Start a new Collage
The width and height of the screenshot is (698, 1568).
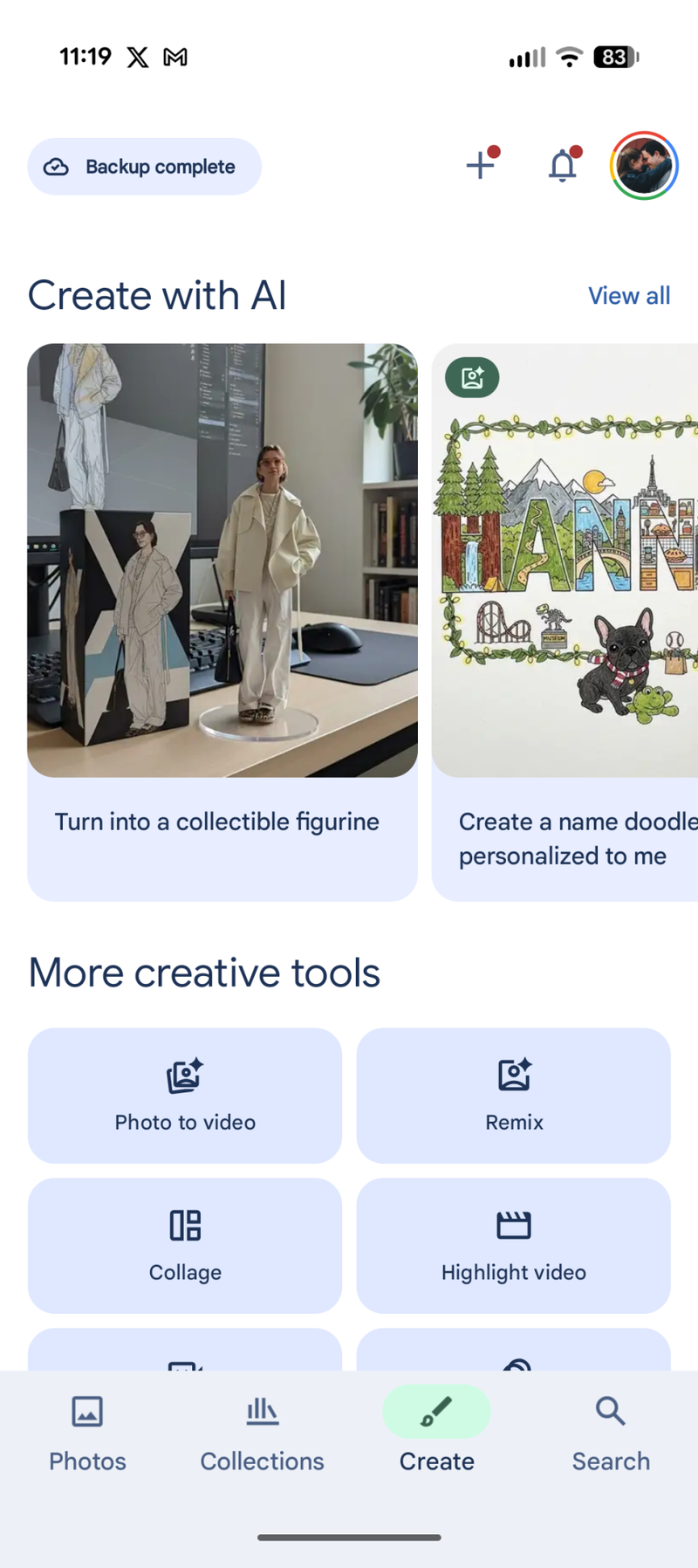pyautogui.click(x=185, y=1245)
